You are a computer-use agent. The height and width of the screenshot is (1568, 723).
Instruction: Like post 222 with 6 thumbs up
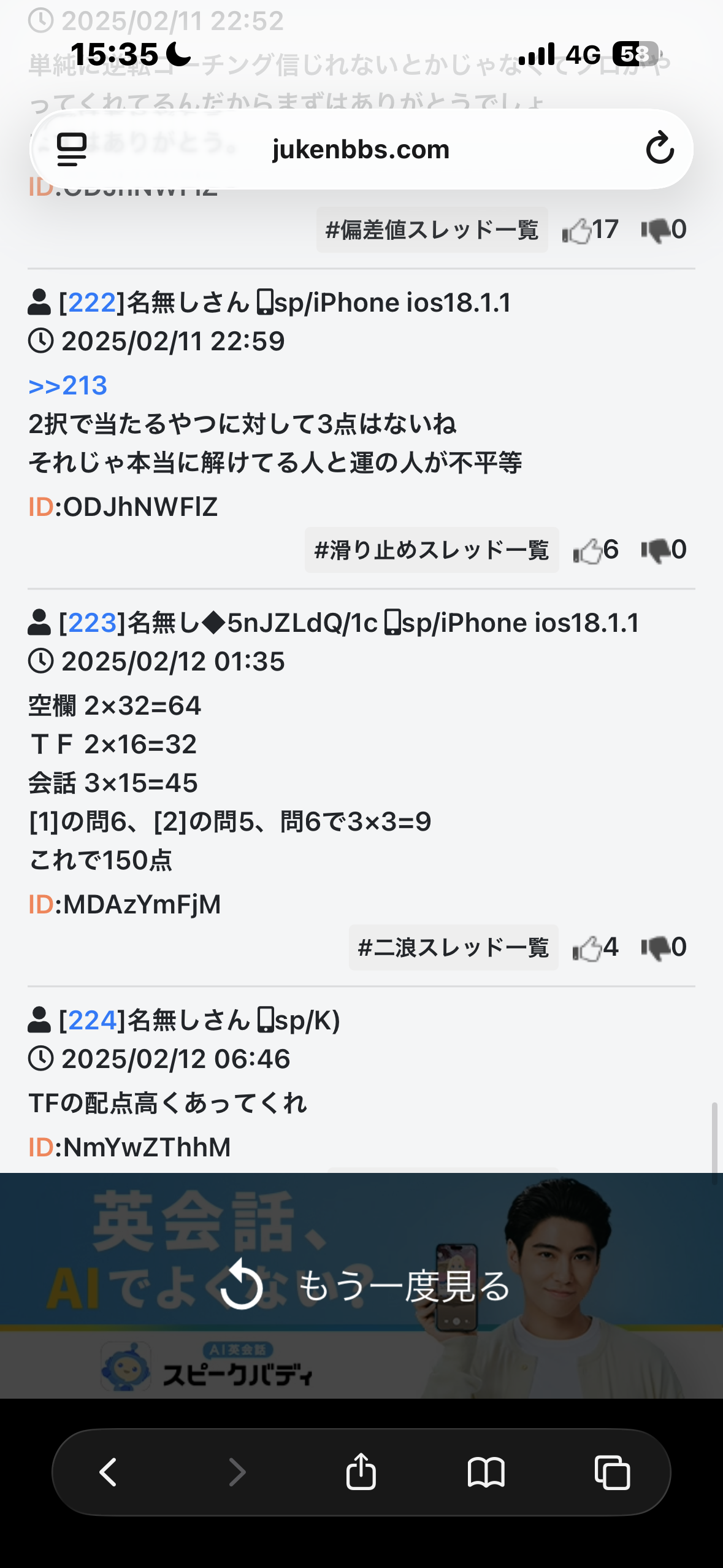[x=587, y=550]
